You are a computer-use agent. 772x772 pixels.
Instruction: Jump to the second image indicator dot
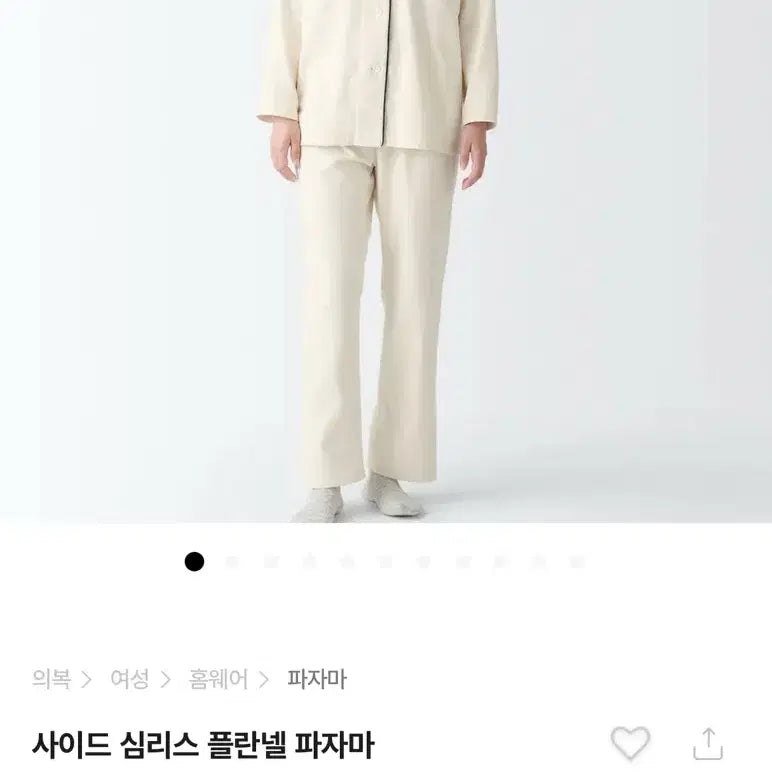233,562
